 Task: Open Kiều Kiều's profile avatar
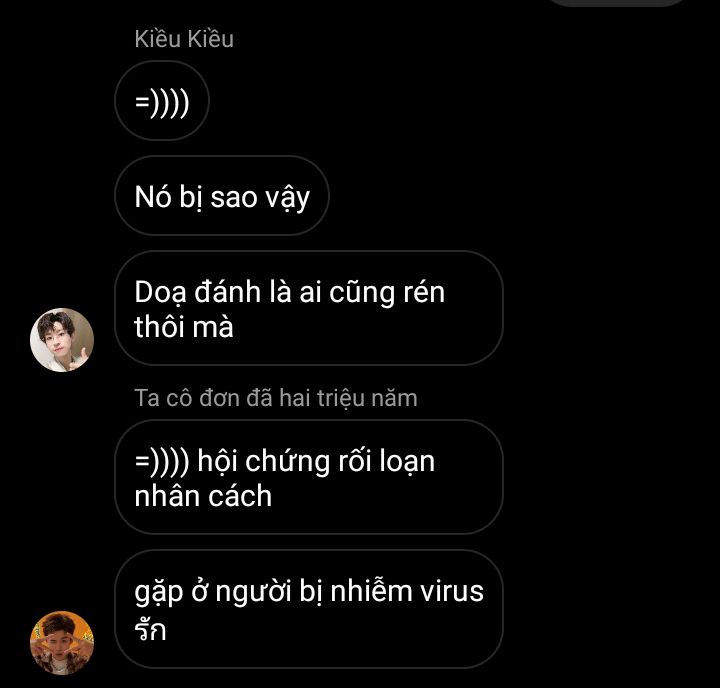coord(62,340)
